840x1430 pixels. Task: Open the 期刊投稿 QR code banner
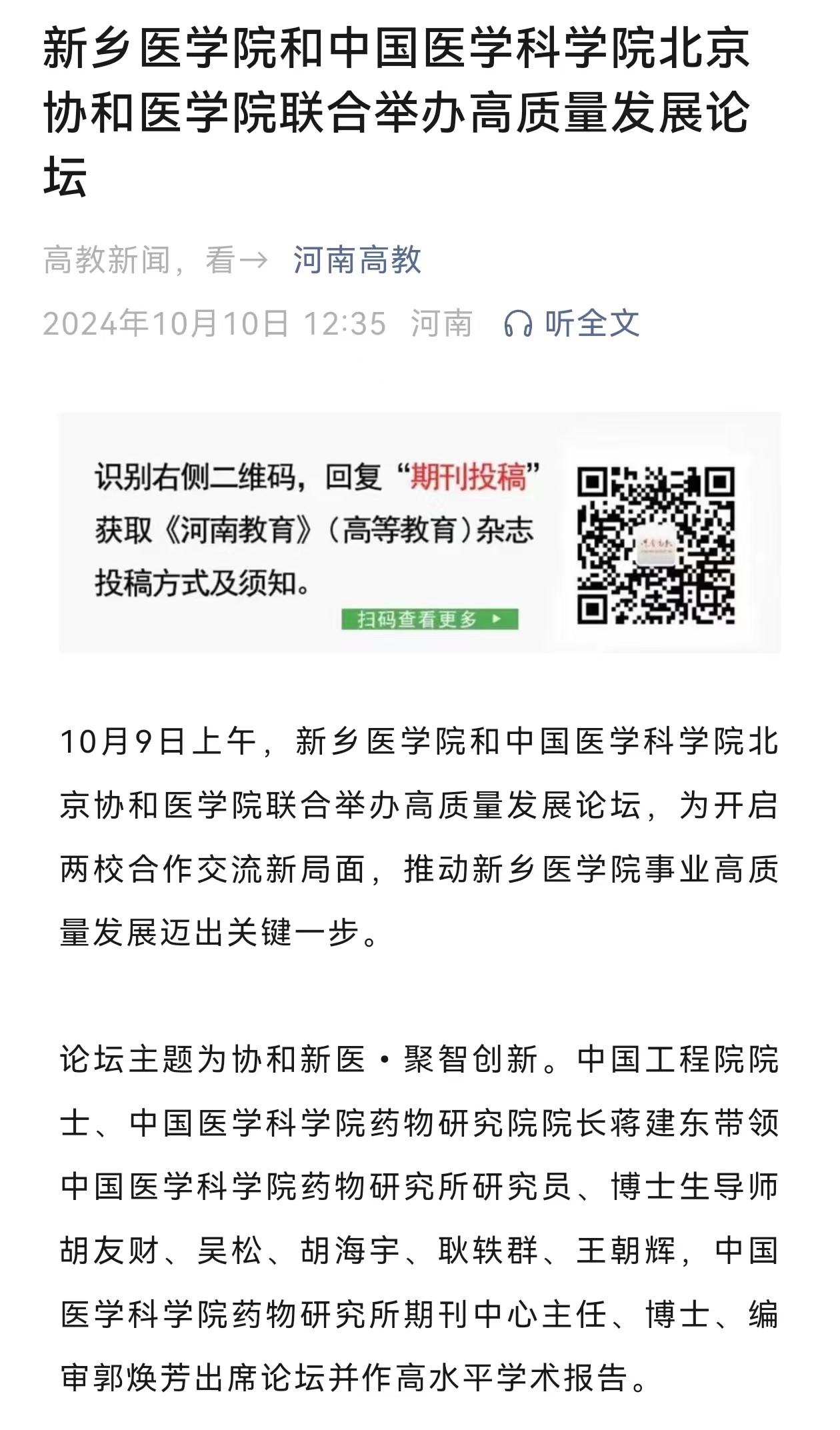coord(419,532)
